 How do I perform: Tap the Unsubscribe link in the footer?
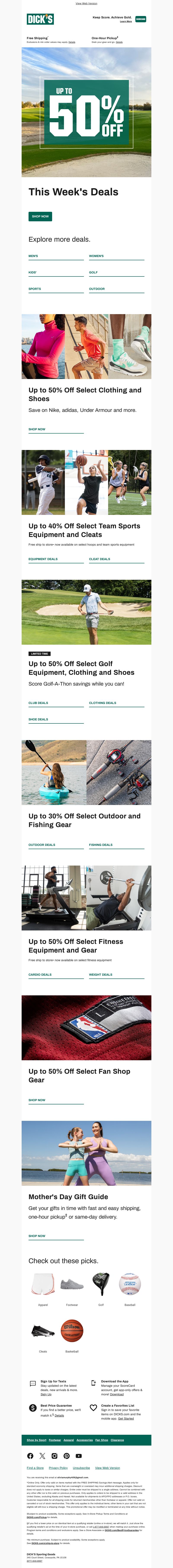coord(81,1468)
